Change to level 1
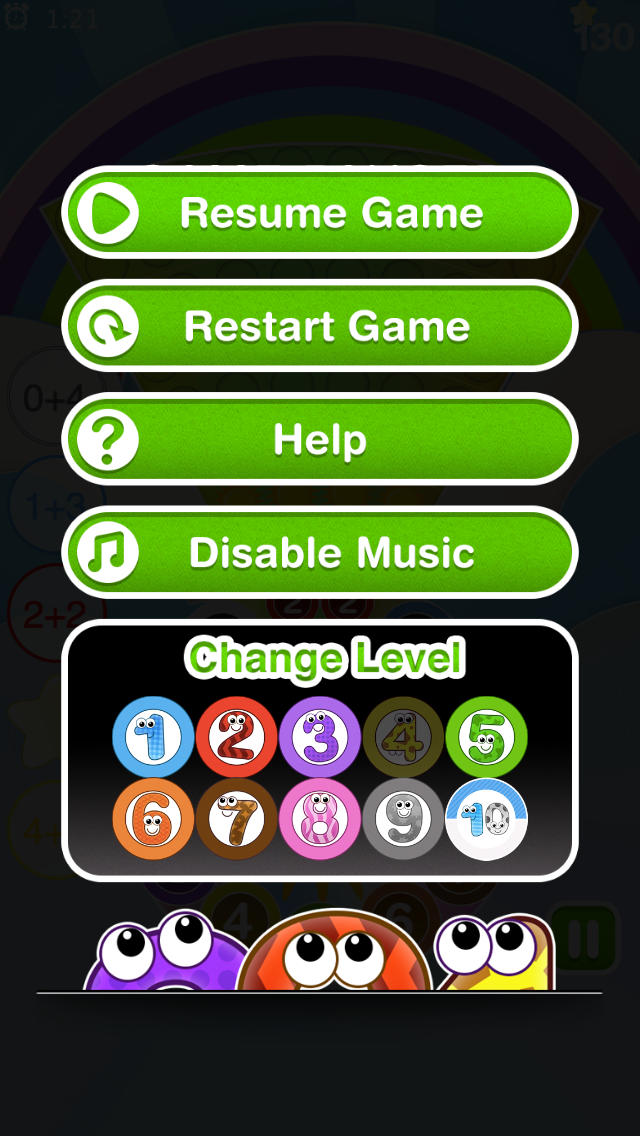The width and height of the screenshot is (640, 1136). click(x=153, y=737)
